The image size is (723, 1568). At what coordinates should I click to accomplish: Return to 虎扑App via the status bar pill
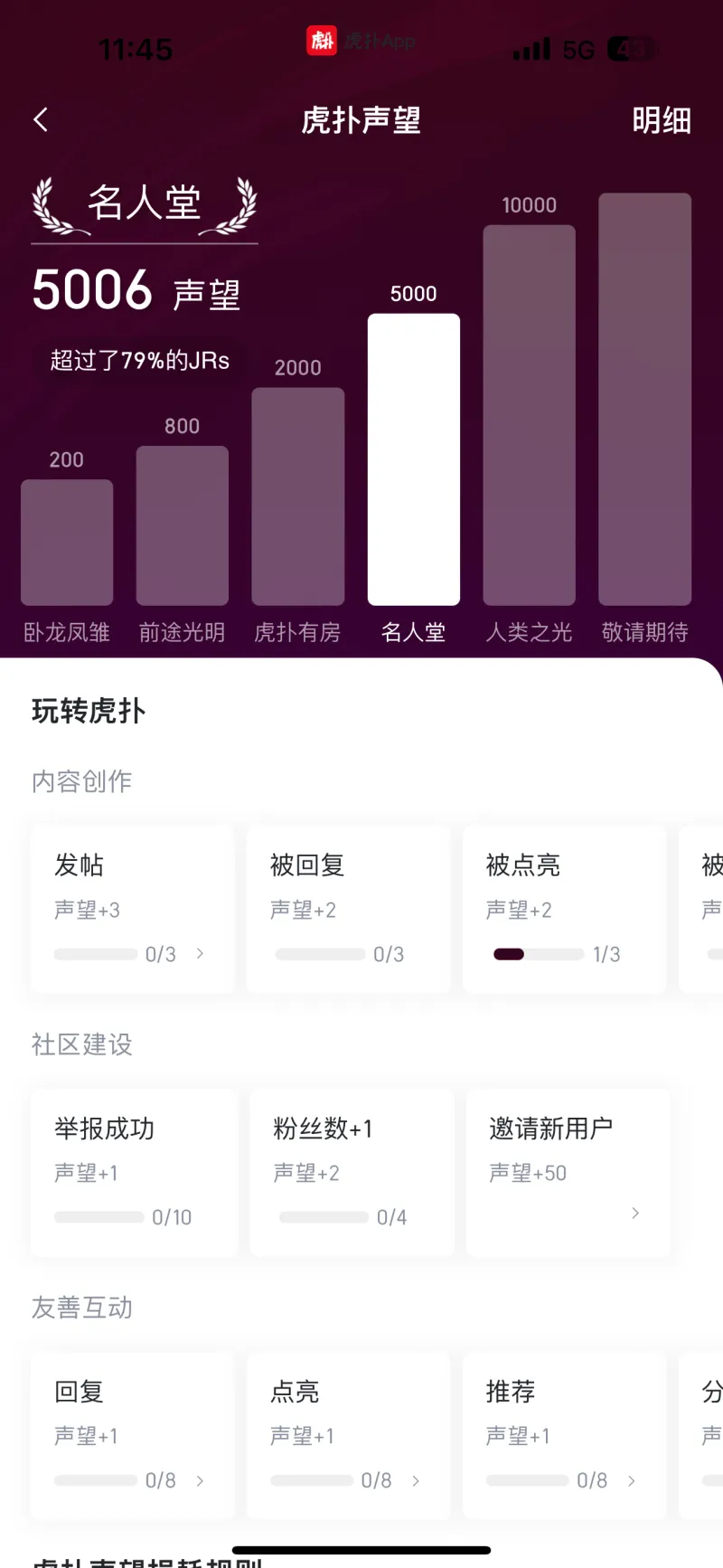(361, 41)
